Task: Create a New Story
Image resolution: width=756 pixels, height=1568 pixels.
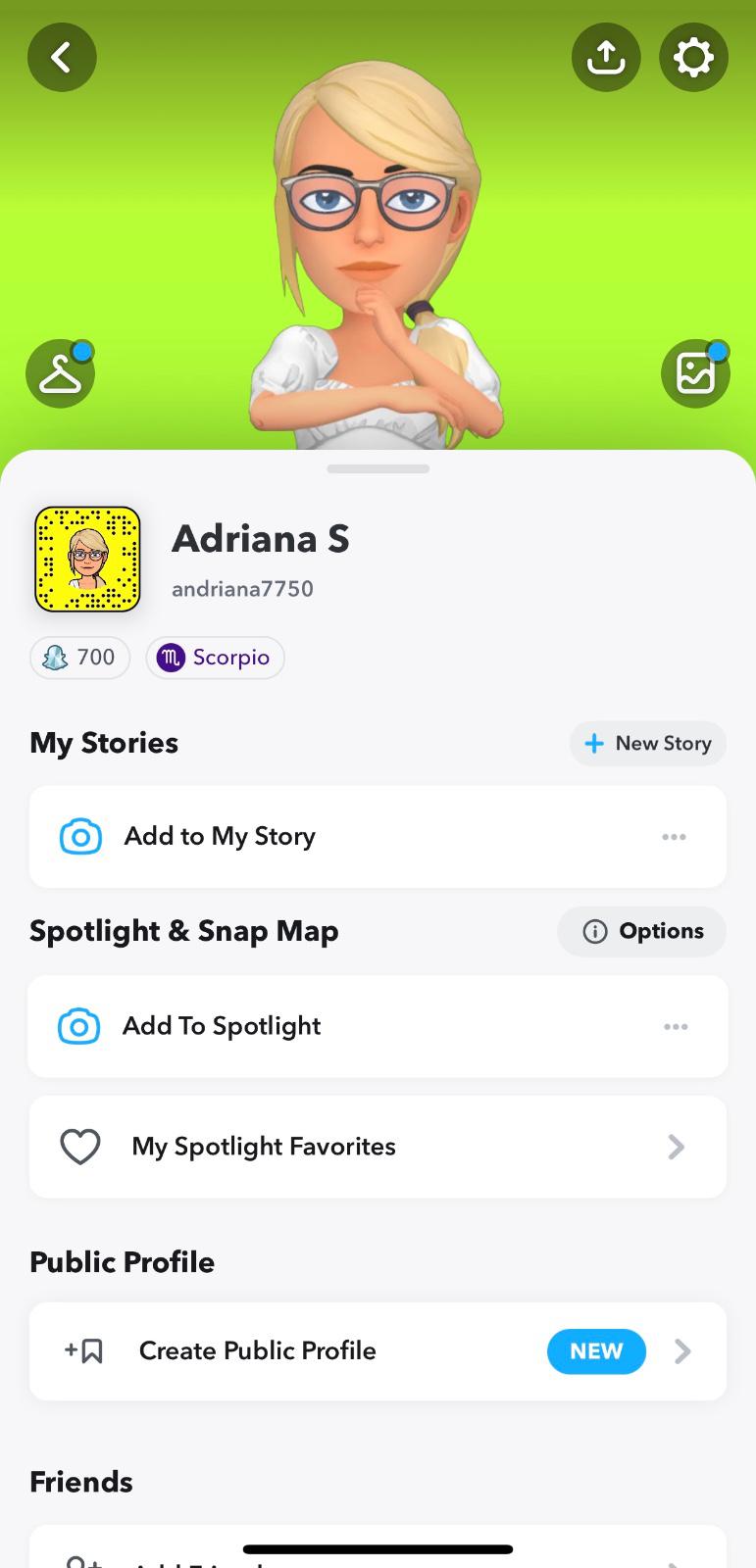Action: [x=647, y=743]
